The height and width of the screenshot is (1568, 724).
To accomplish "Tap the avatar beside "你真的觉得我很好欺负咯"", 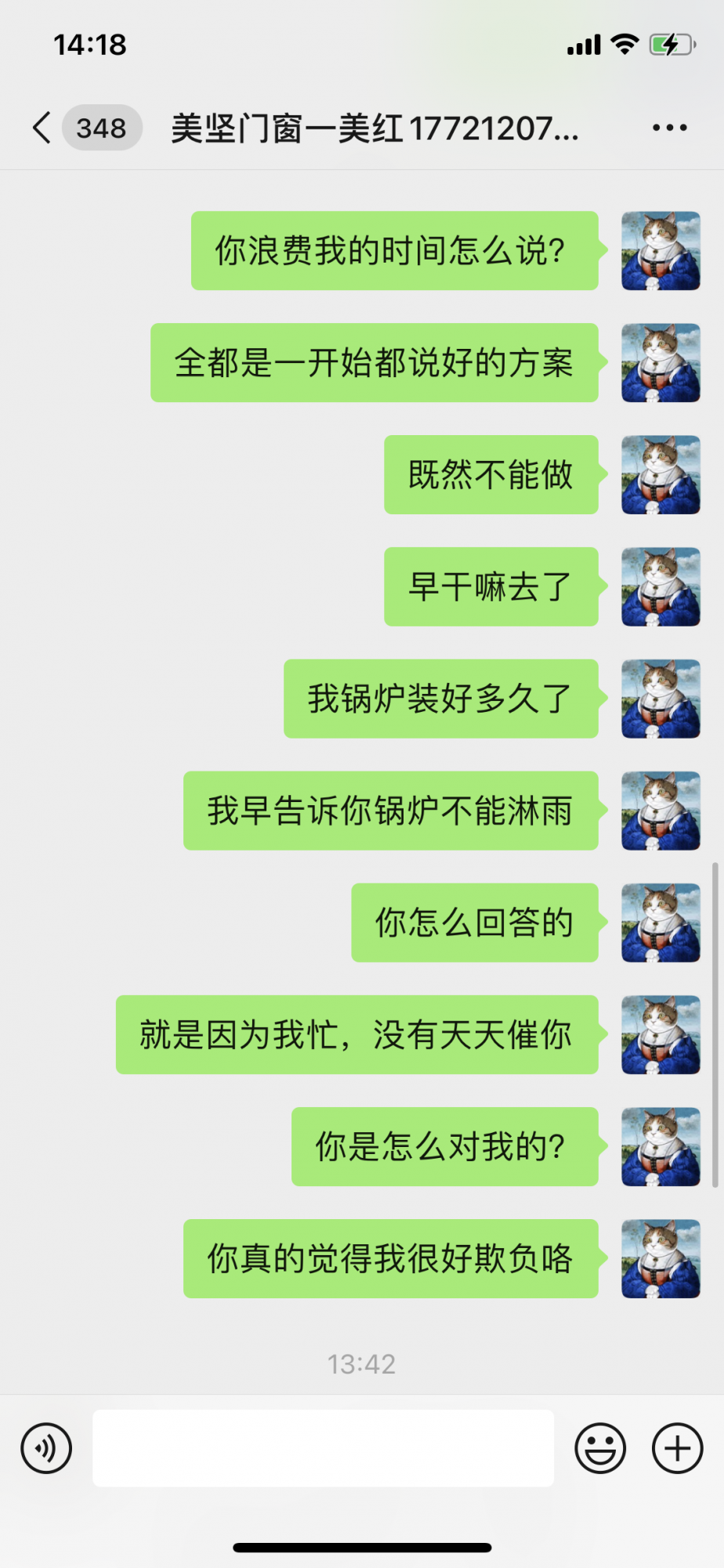I will [661, 1258].
